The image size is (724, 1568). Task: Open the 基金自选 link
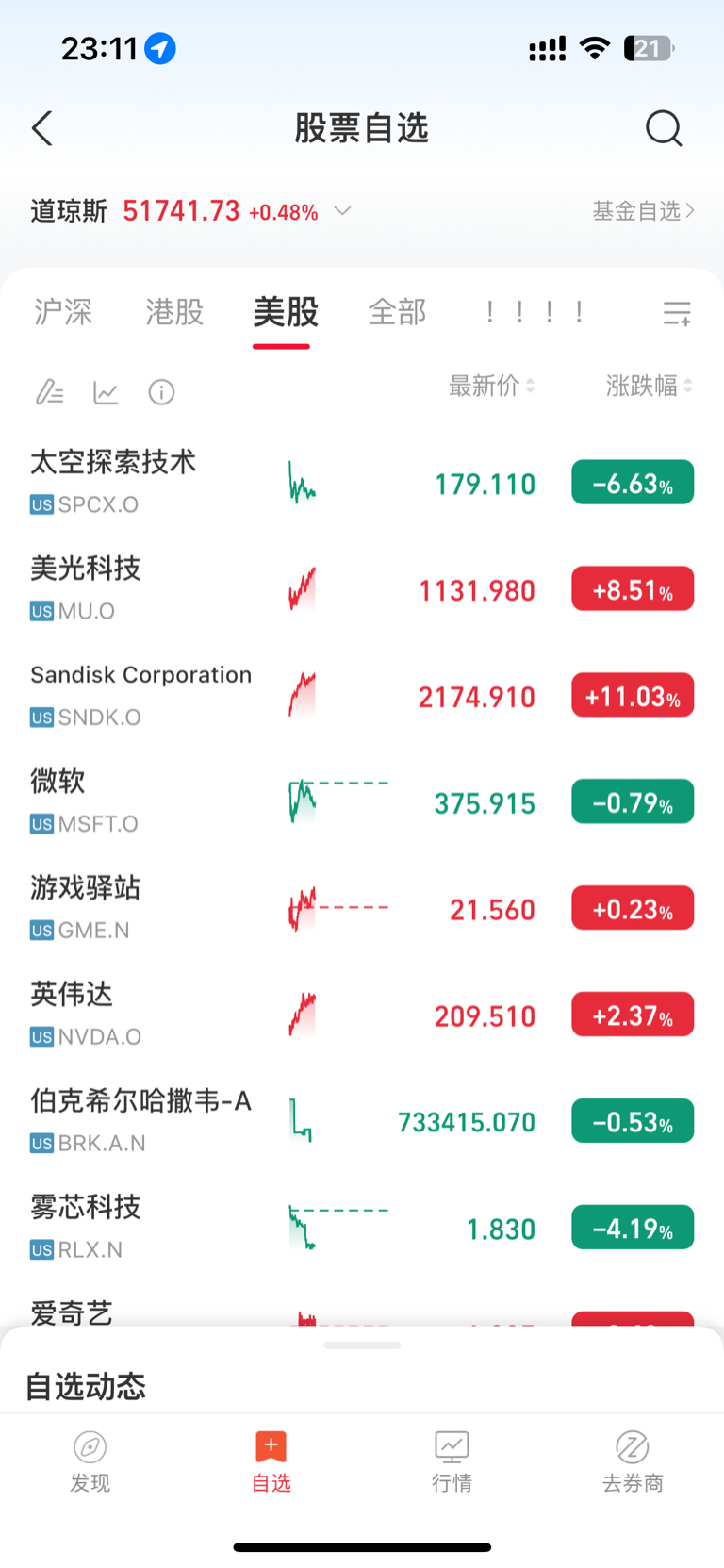644,211
